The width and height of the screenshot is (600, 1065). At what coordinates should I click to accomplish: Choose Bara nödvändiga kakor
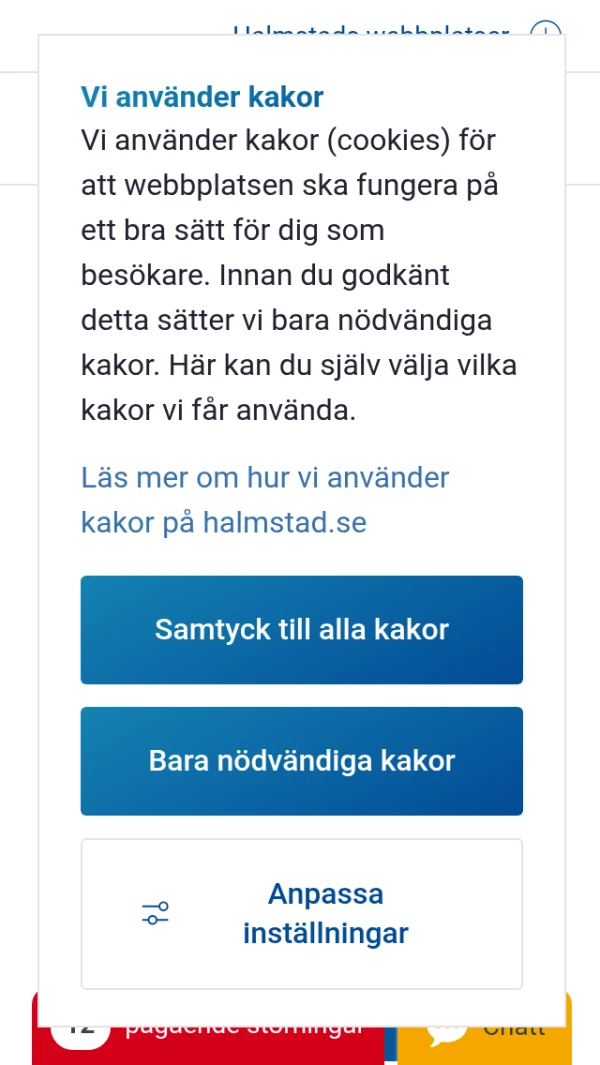(301, 761)
